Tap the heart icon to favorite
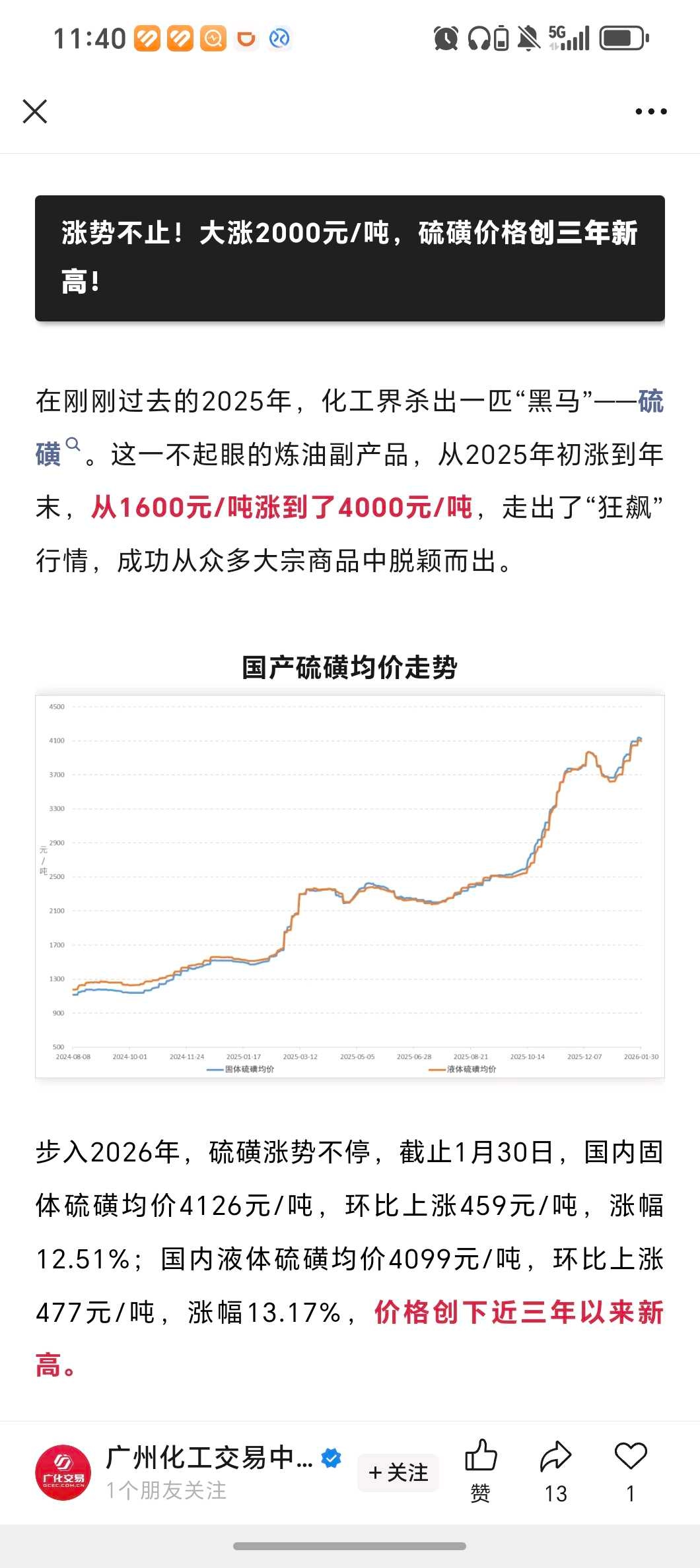Screen dimensions: 700x1568 point(631,1472)
